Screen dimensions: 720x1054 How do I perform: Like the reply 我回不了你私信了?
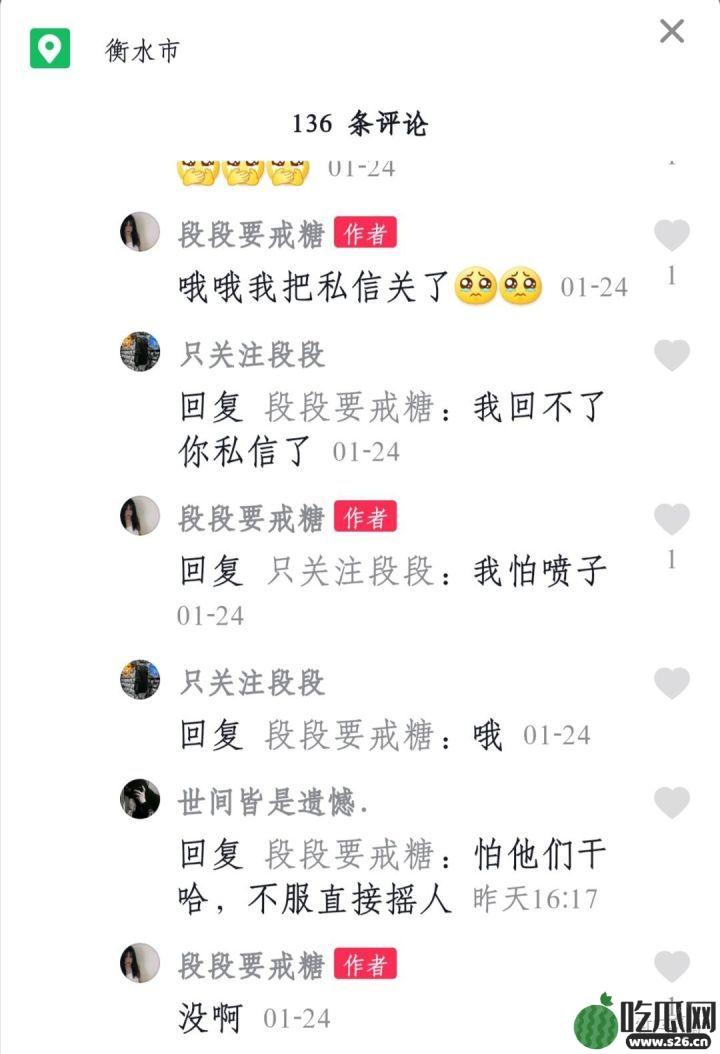672,356
